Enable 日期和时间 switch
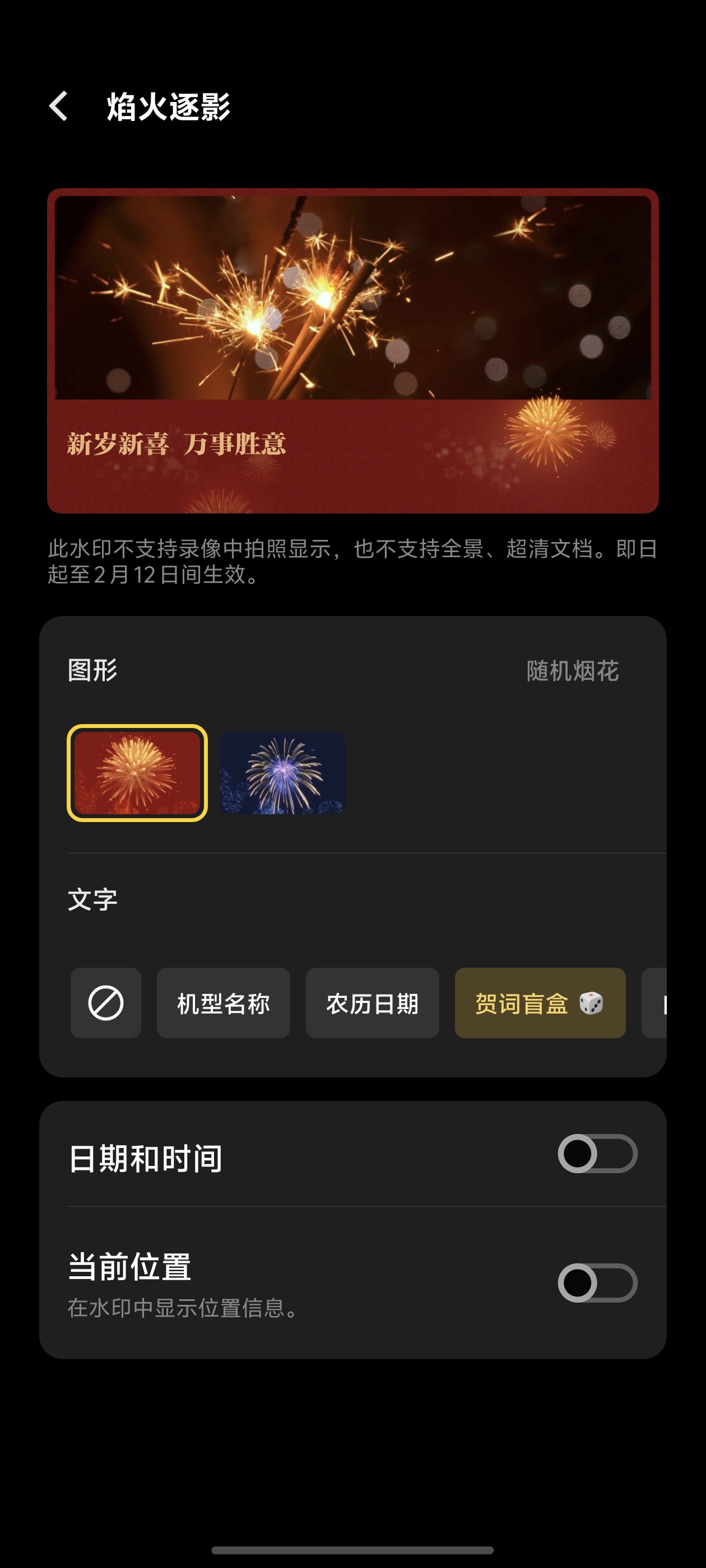 [597, 1154]
